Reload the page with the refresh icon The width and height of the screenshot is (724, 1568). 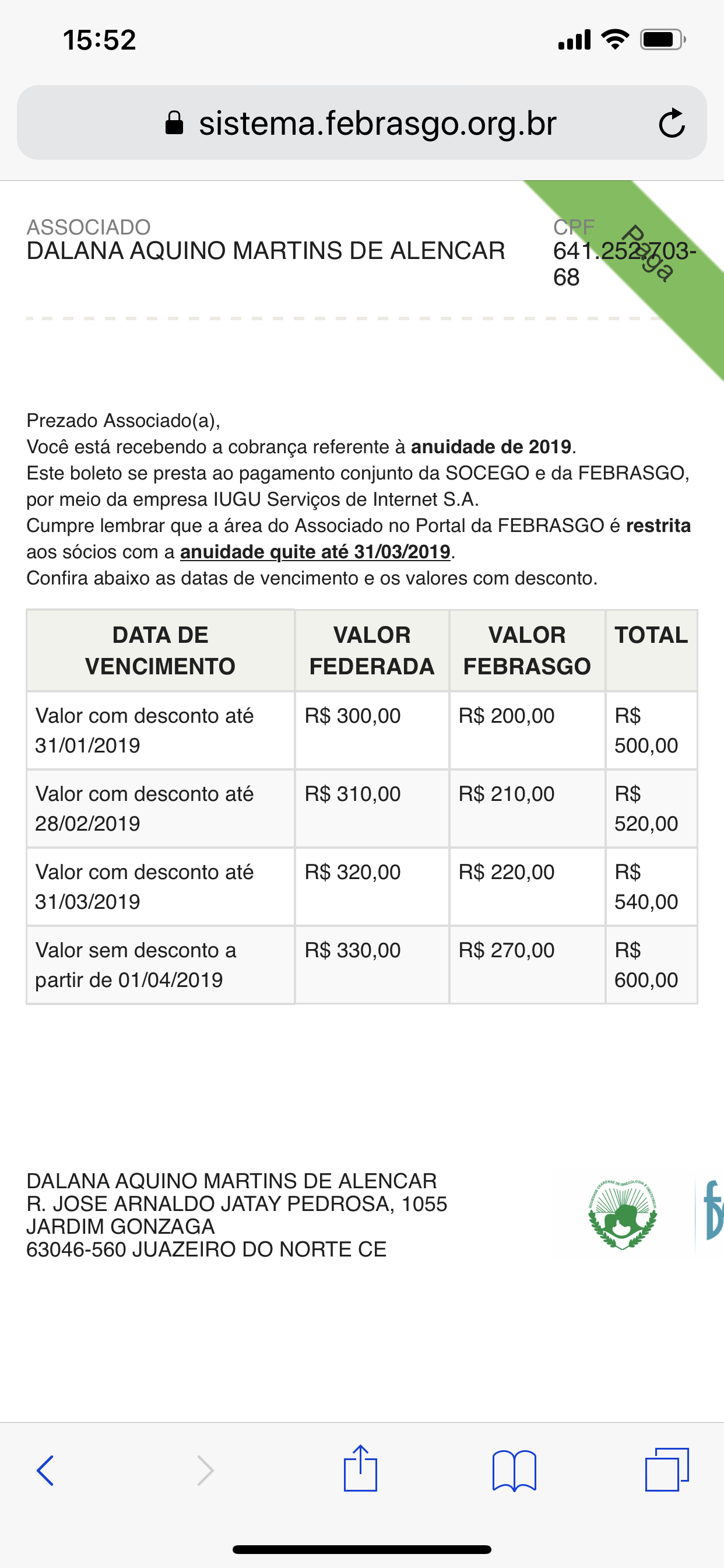tap(672, 123)
